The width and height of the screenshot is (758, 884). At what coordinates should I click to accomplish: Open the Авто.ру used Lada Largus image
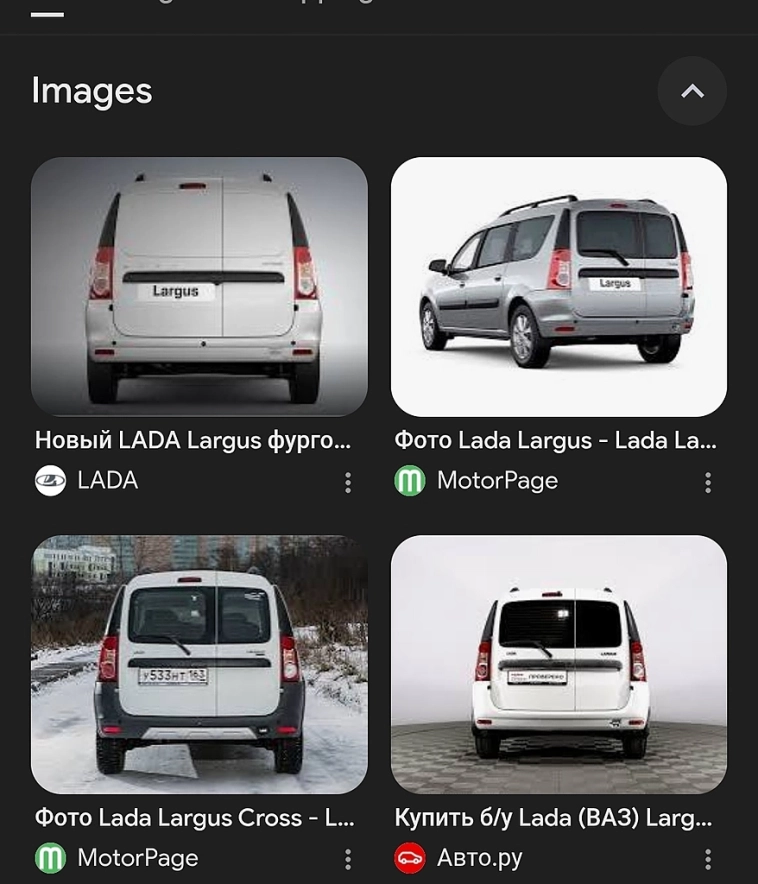pyautogui.click(x=558, y=664)
